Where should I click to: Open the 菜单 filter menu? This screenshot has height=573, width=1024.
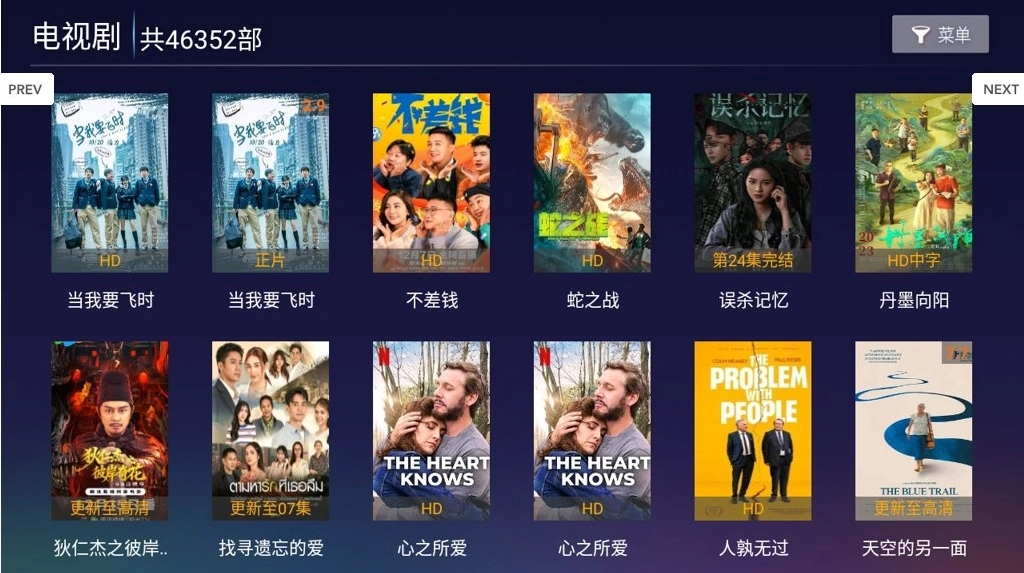click(x=940, y=35)
